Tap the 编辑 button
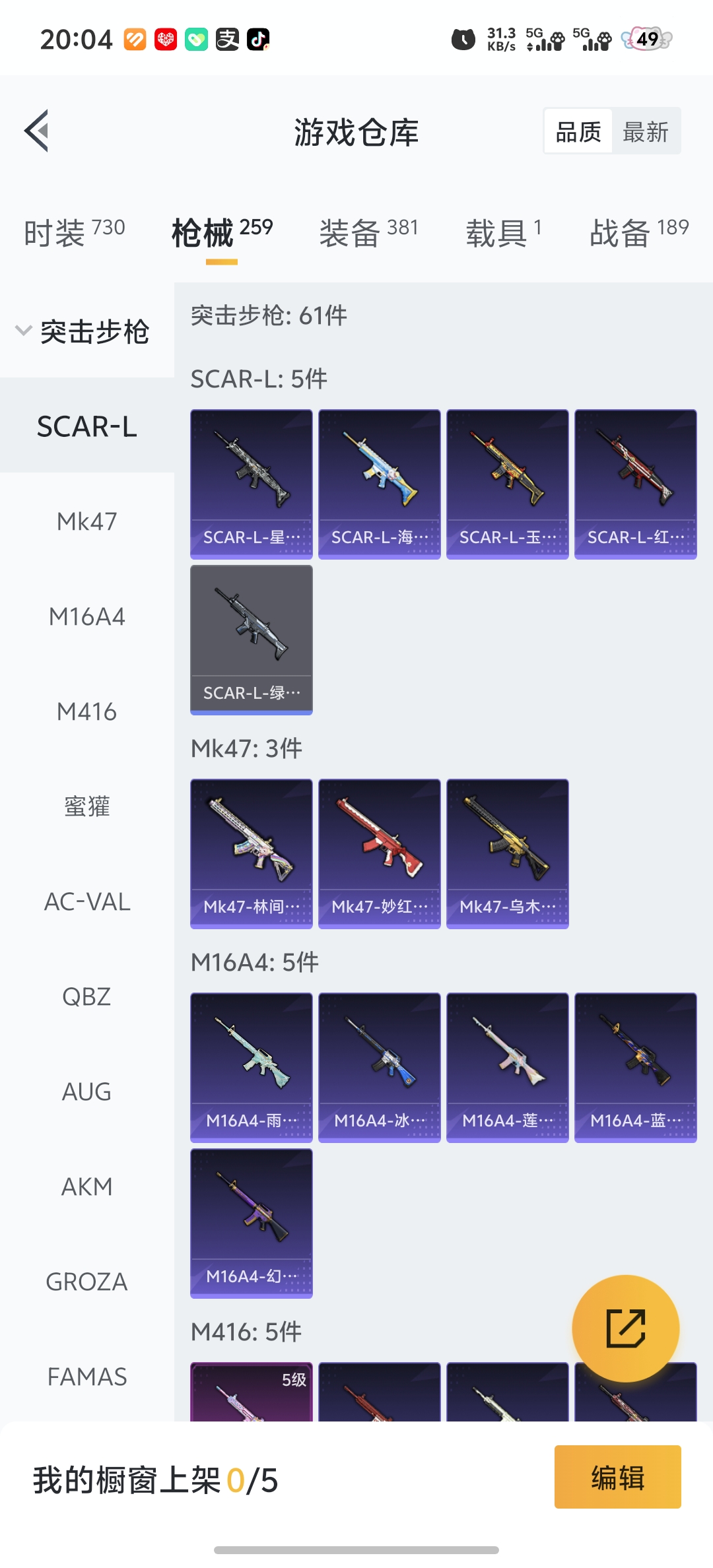 [617, 1477]
